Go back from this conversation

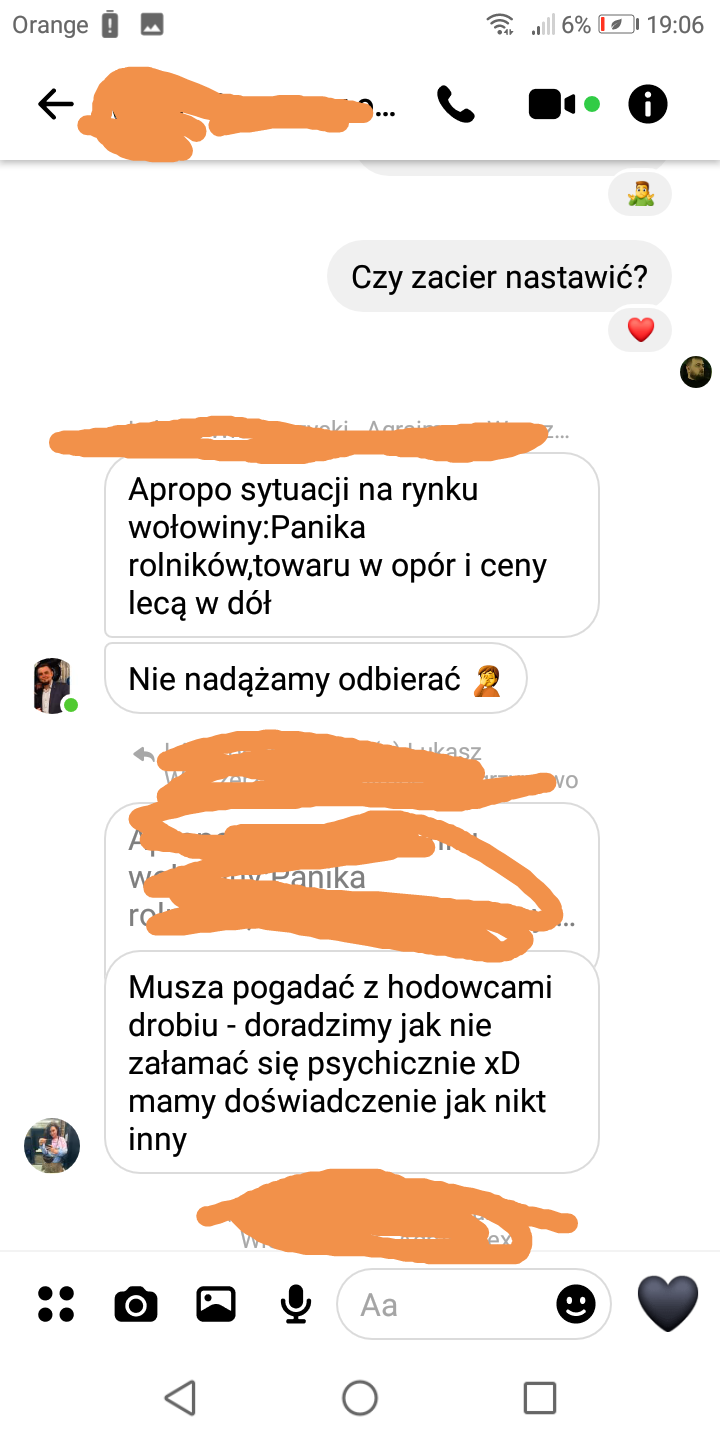click(x=55, y=104)
